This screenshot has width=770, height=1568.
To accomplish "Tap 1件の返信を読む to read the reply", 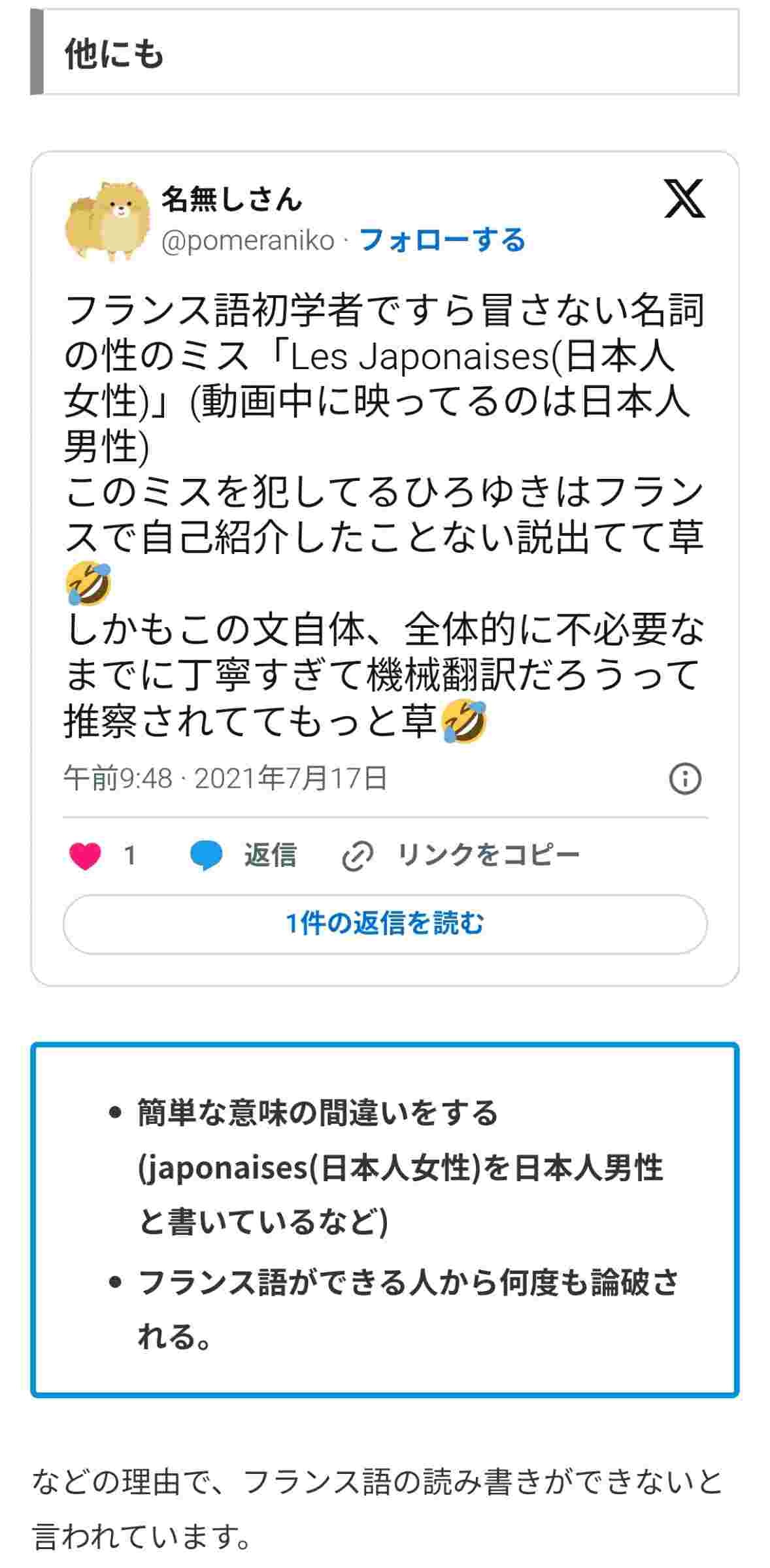I will [385, 924].
